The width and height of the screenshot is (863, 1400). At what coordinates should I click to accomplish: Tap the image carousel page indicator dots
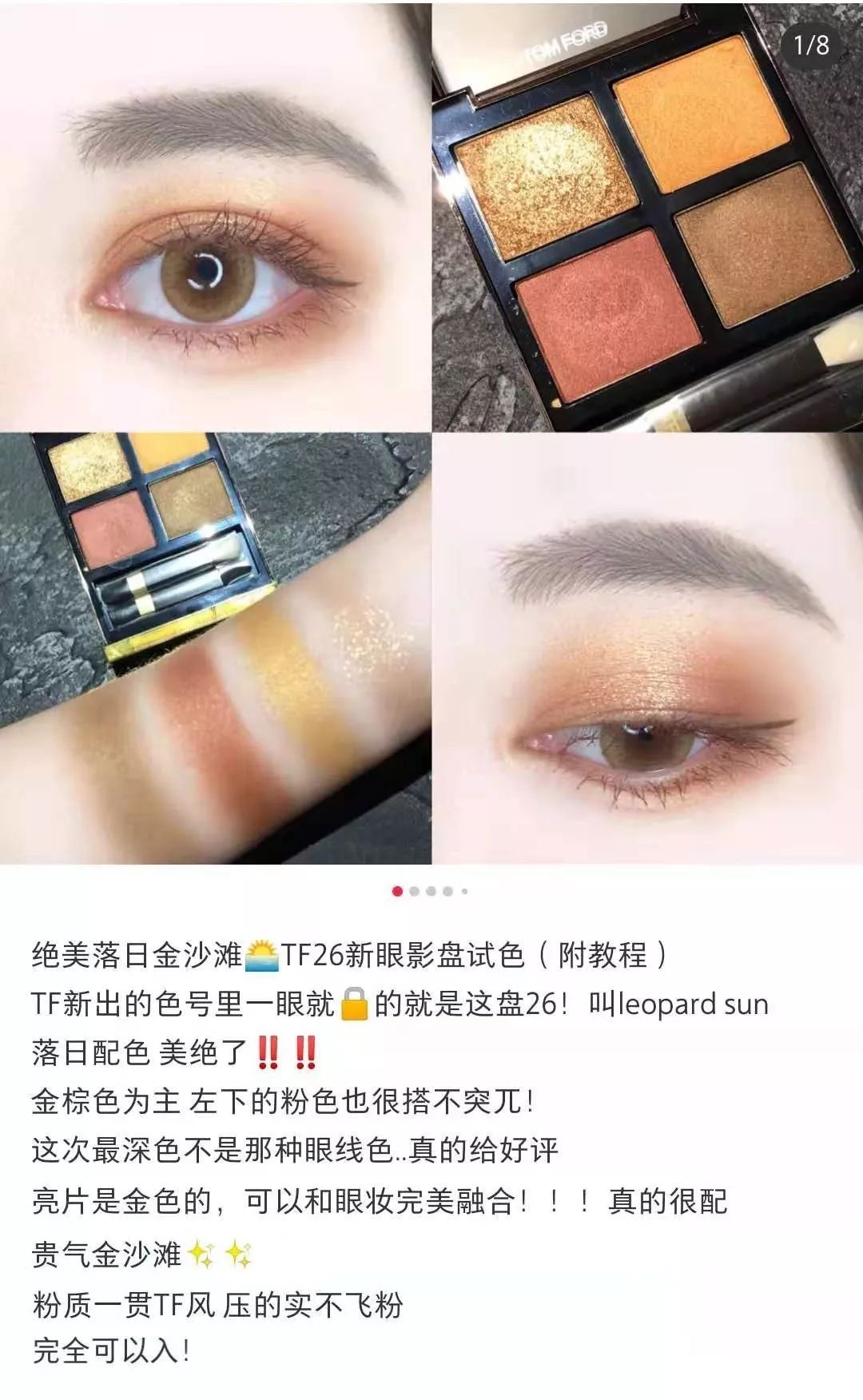[430, 891]
